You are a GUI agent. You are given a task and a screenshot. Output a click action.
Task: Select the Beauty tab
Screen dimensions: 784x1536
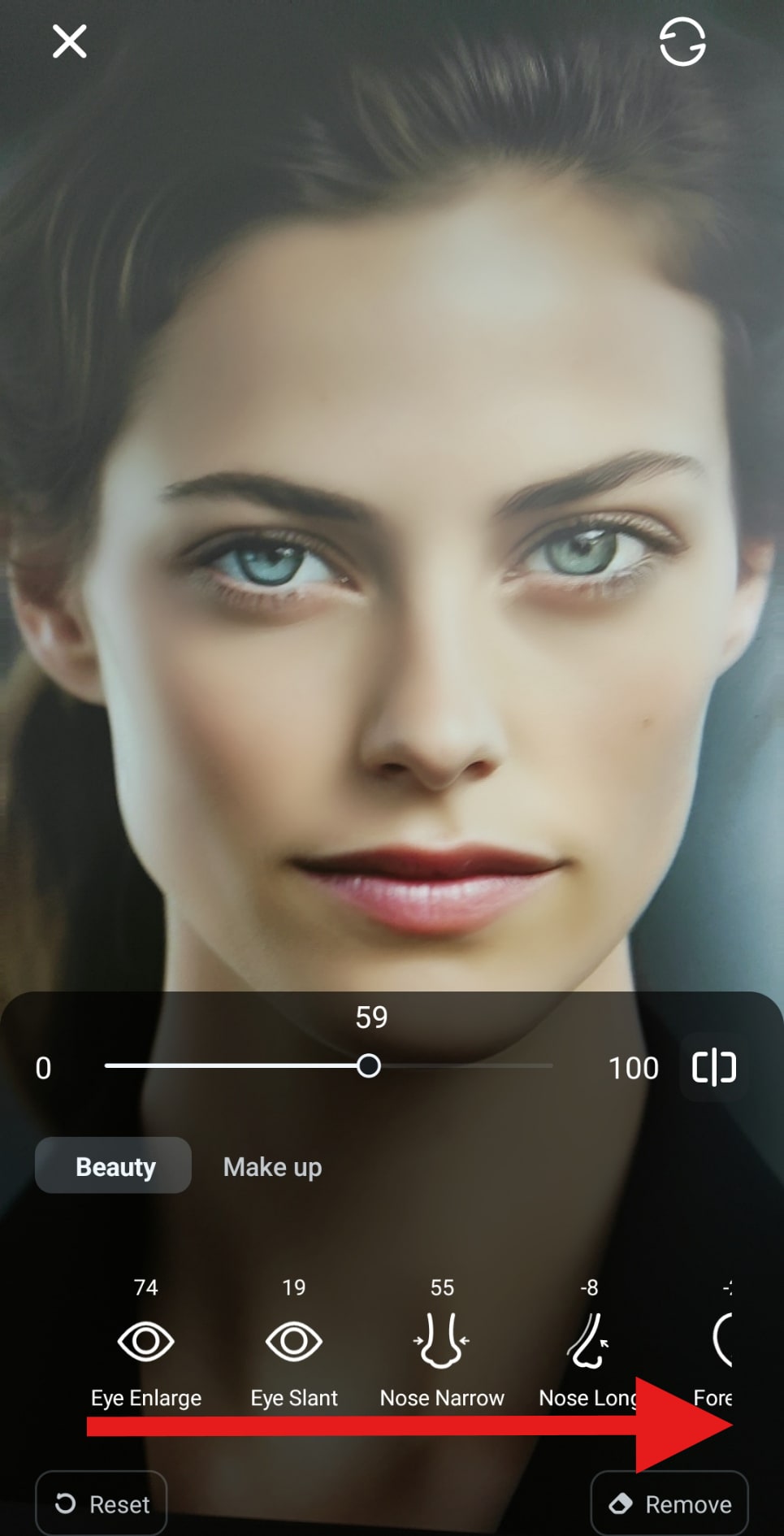(114, 1167)
